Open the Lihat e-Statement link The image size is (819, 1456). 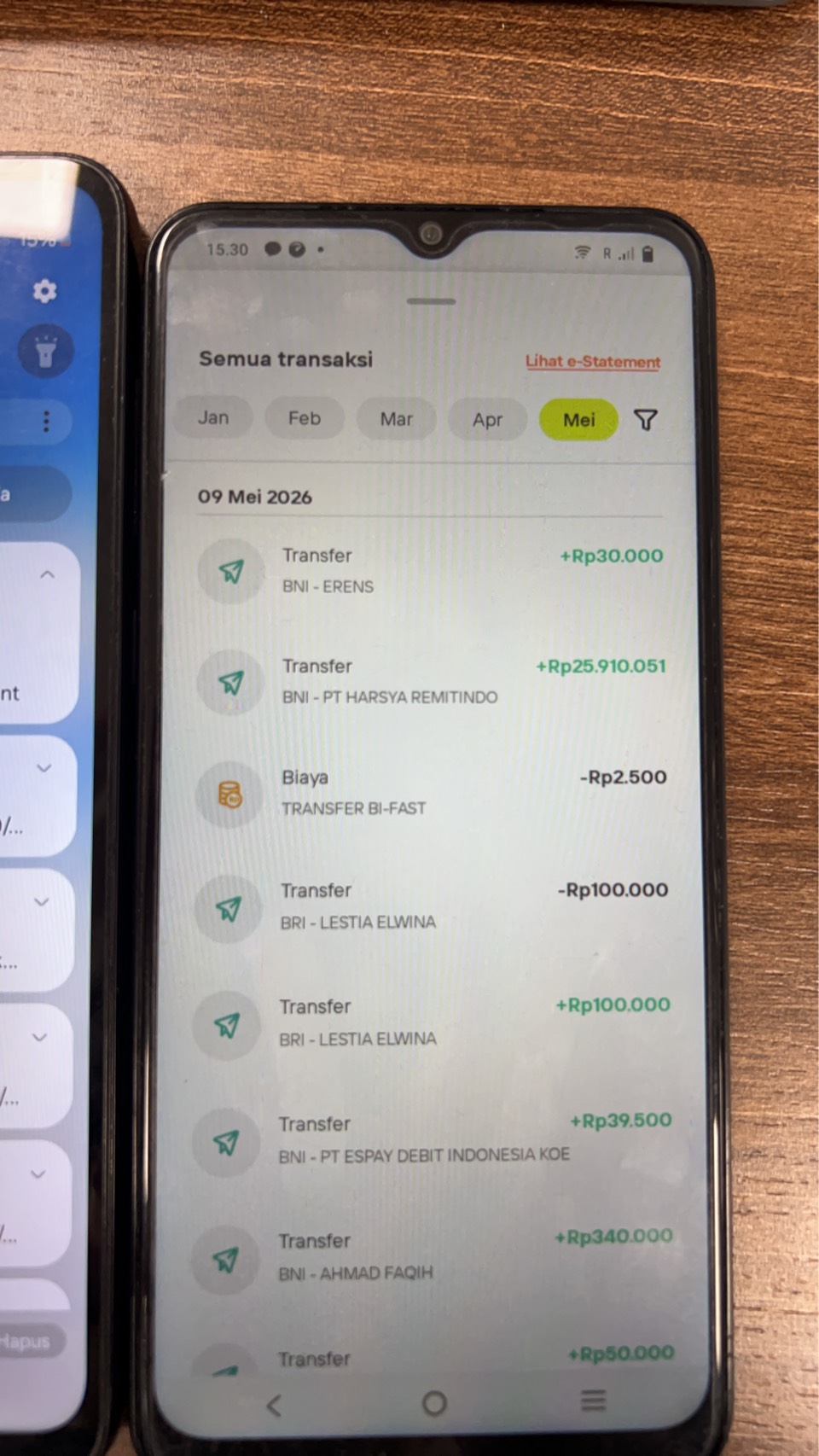[593, 362]
